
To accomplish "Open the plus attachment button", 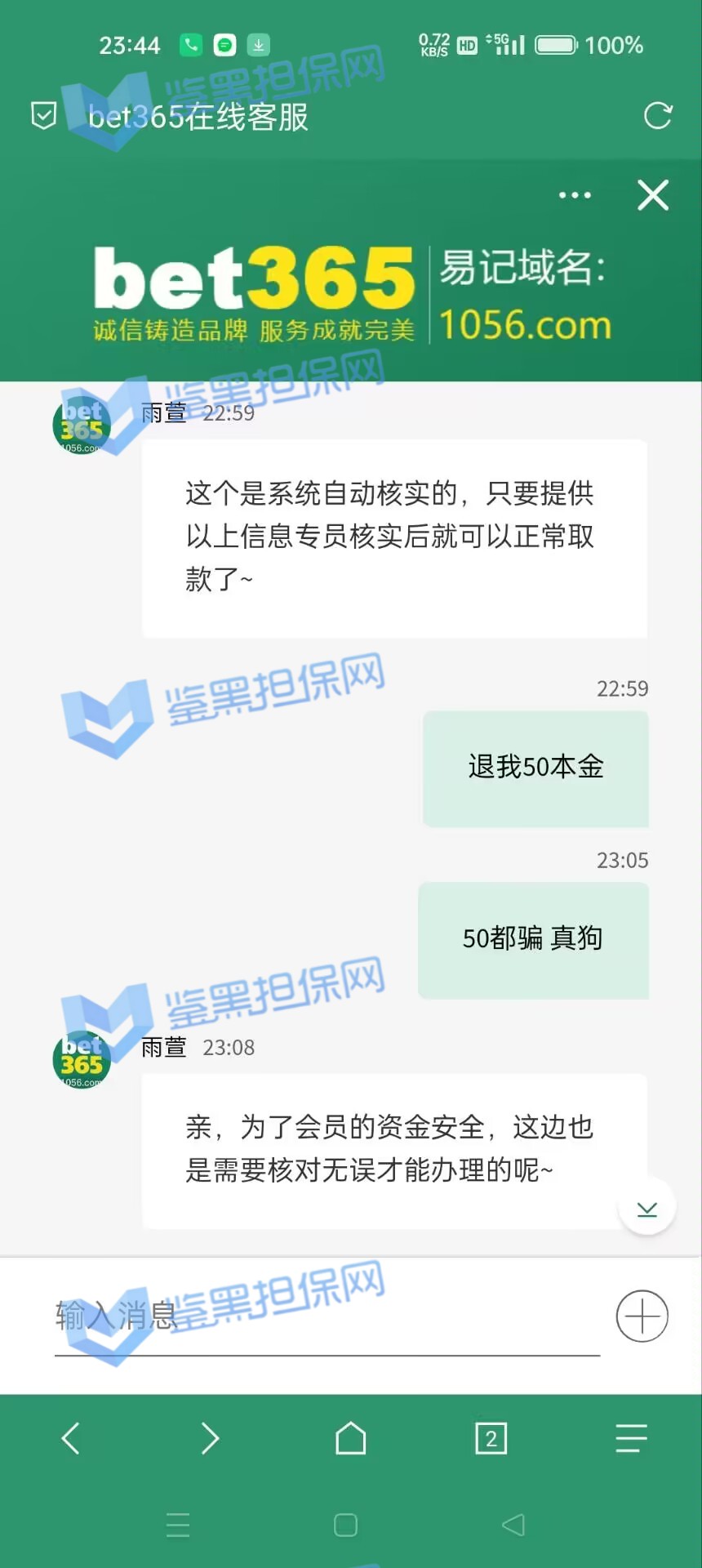I will tap(642, 1316).
